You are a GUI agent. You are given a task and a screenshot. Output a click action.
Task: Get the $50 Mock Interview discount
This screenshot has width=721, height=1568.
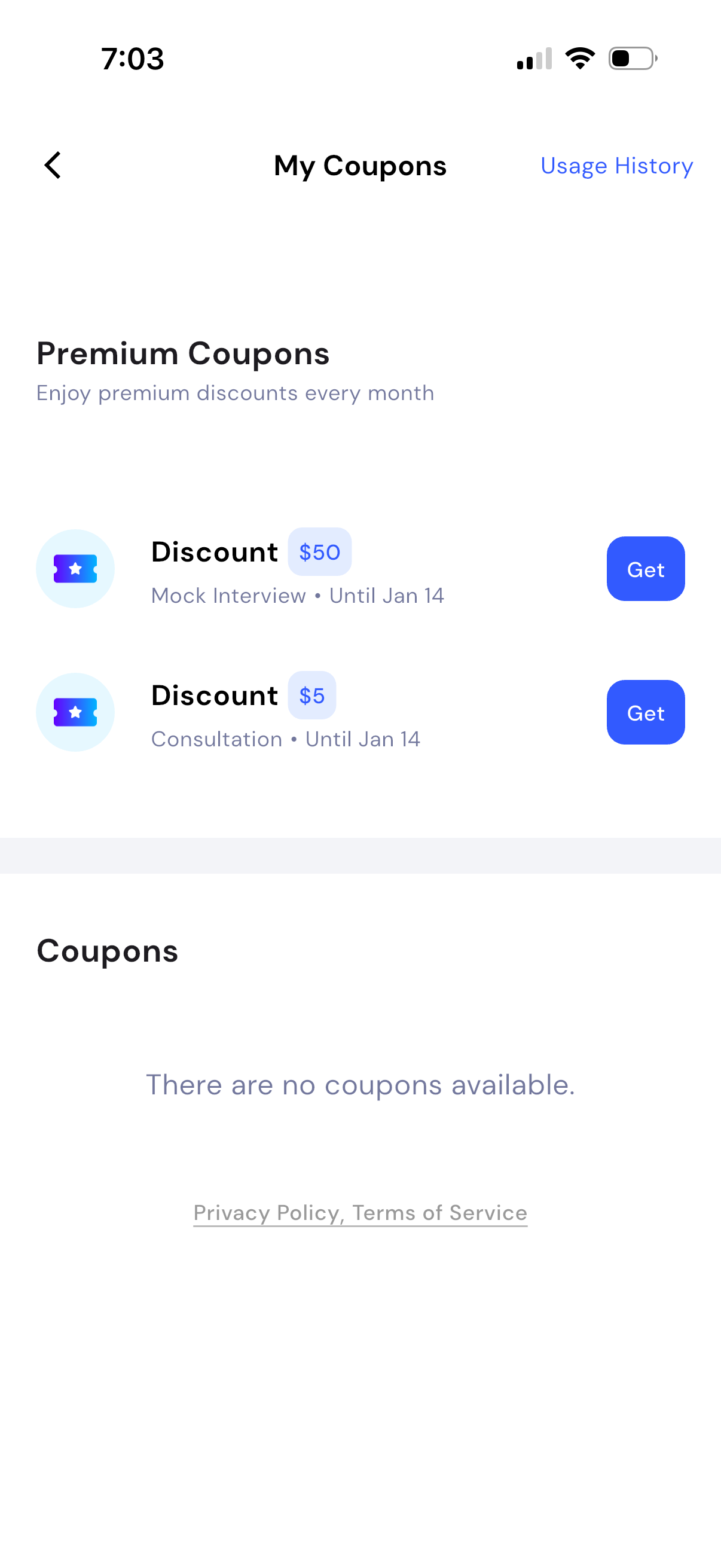(645, 569)
